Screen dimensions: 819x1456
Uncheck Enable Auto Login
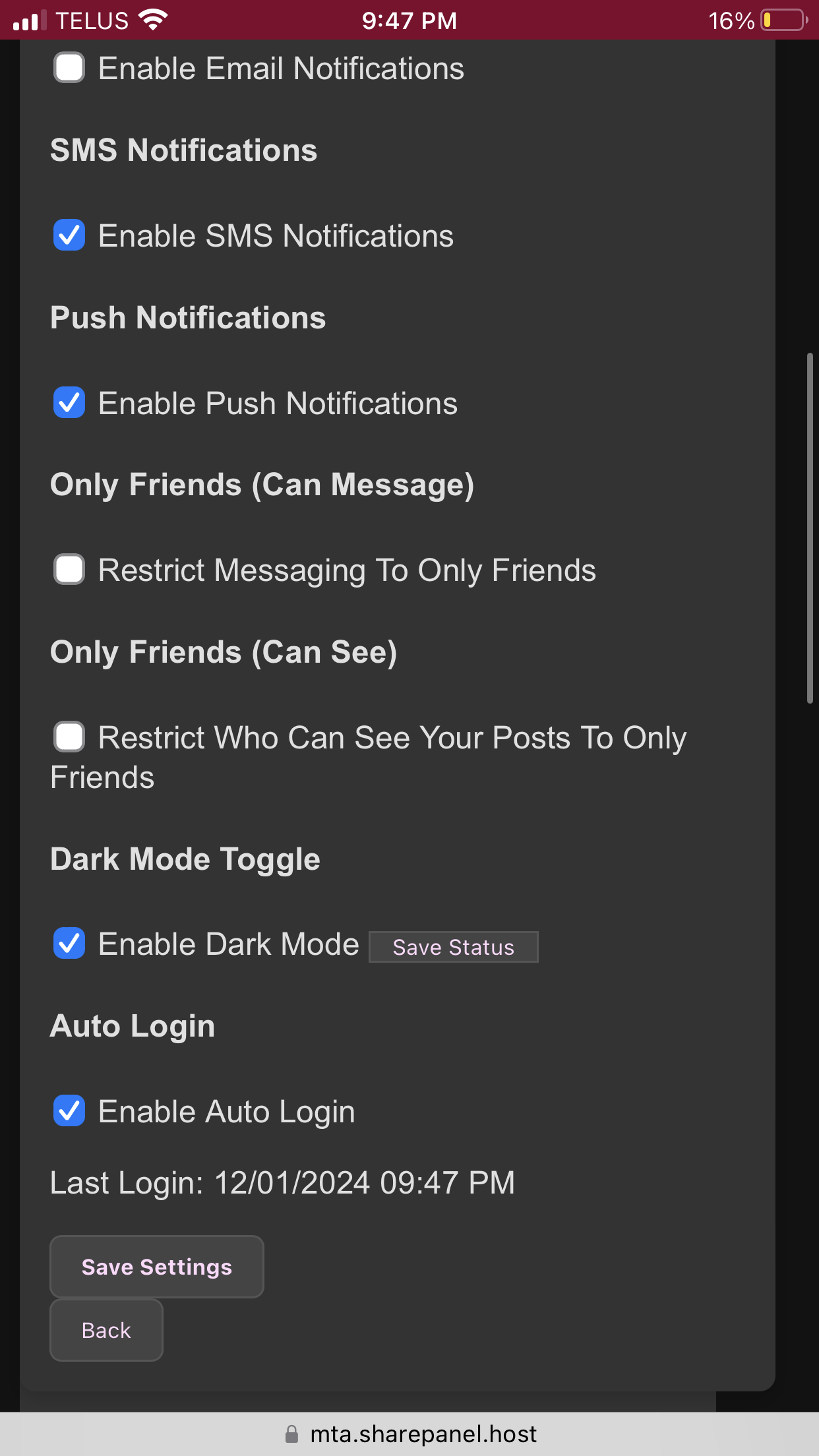click(x=69, y=1111)
